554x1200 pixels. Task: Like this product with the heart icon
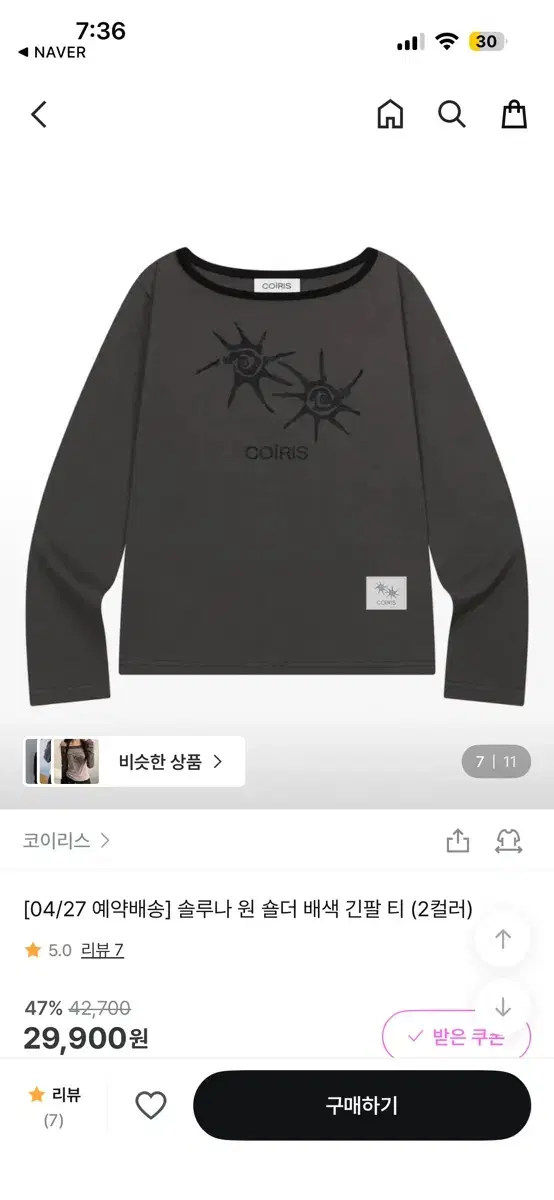tap(150, 1105)
